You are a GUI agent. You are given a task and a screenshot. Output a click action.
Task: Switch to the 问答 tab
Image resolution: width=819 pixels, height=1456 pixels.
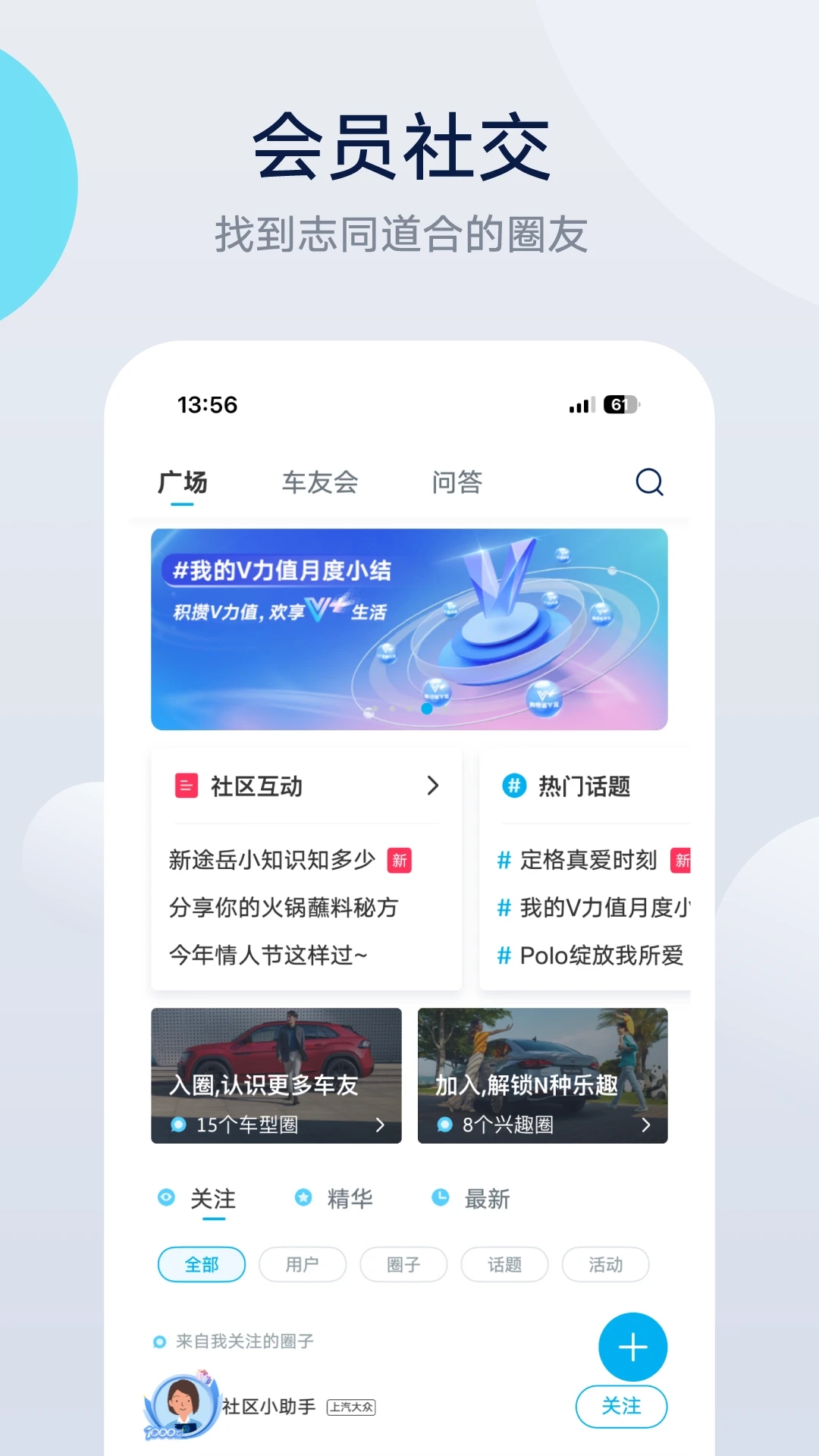click(456, 483)
